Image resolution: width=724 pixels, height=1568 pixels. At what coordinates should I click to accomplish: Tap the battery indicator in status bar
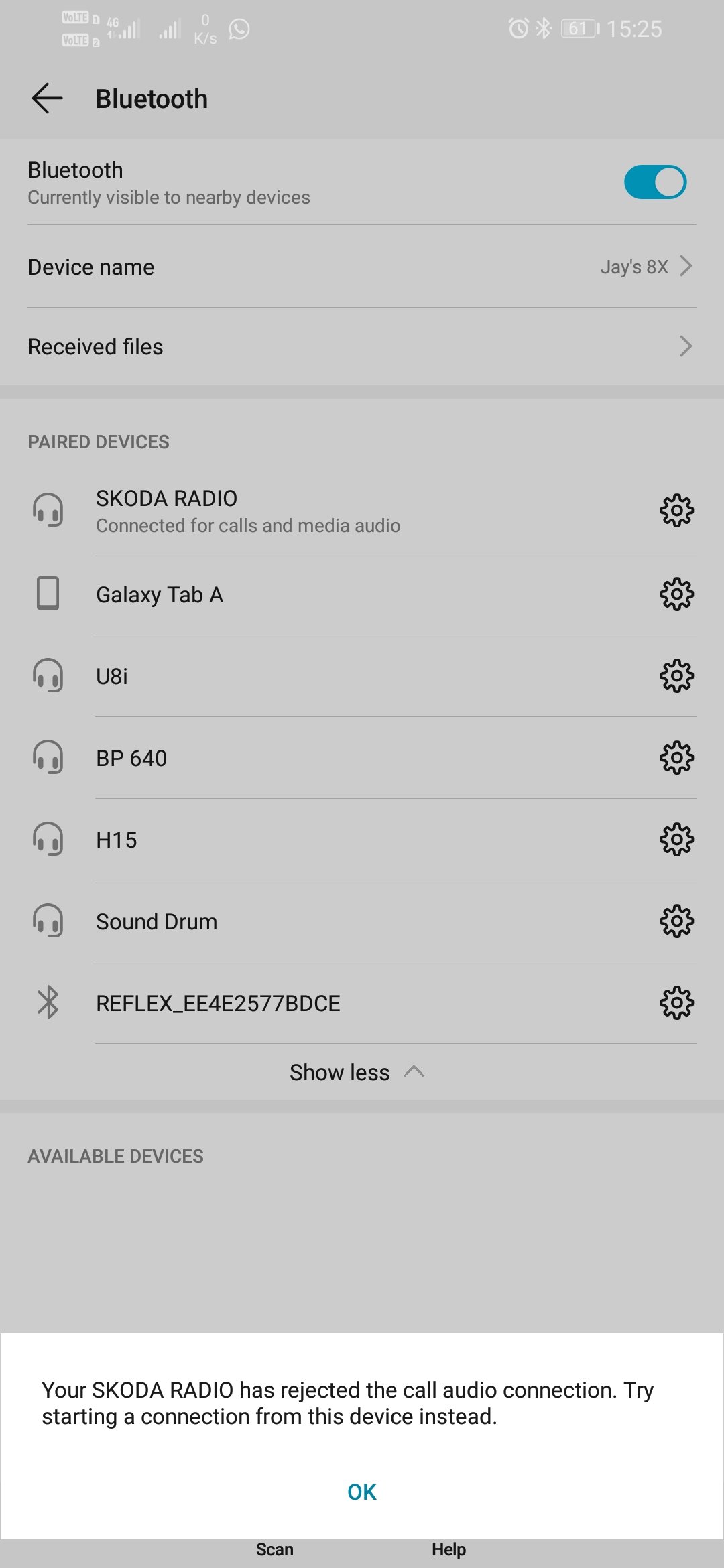(x=580, y=28)
